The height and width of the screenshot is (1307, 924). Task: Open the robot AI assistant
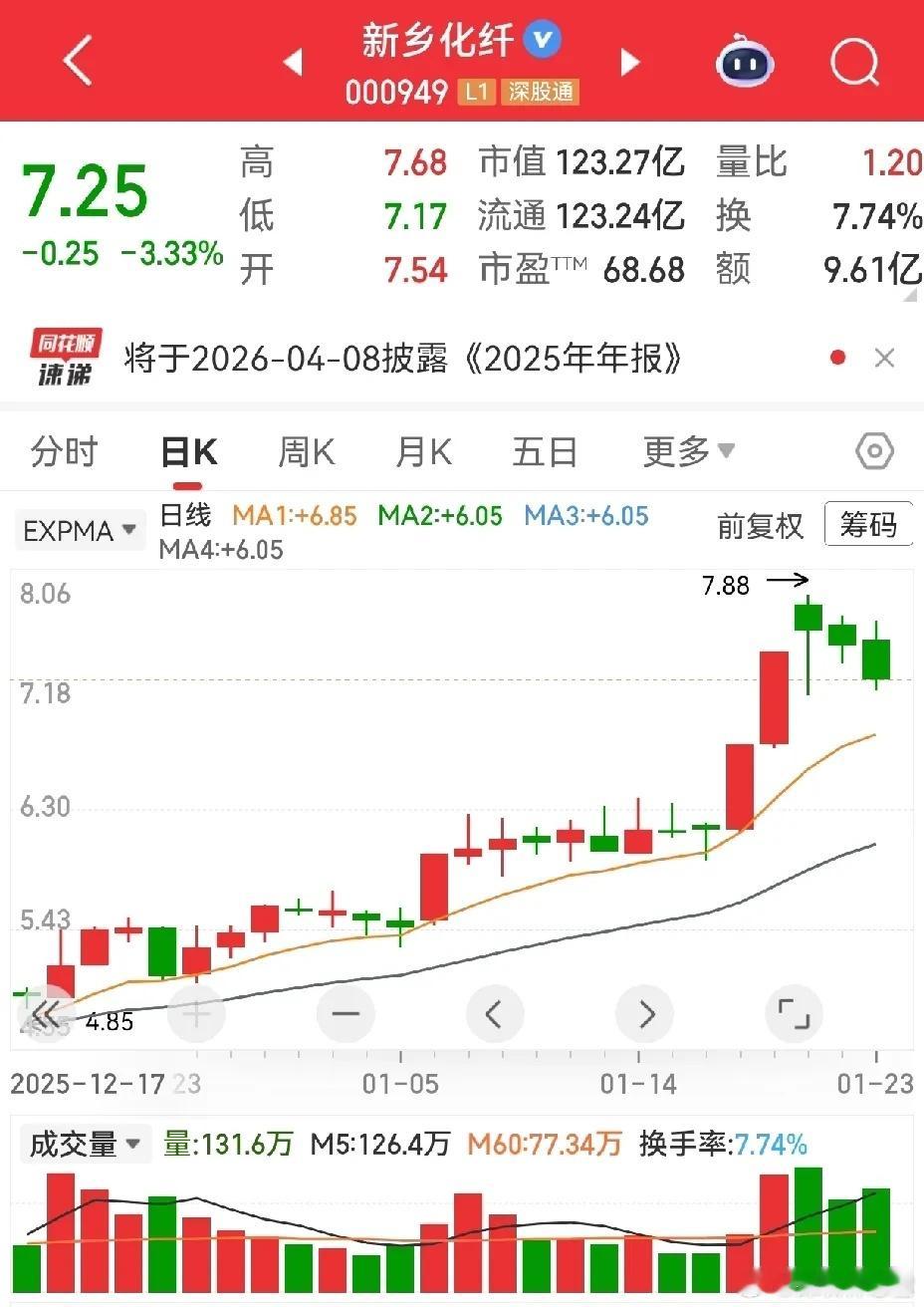pyautogui.click(x=745, y=63)
